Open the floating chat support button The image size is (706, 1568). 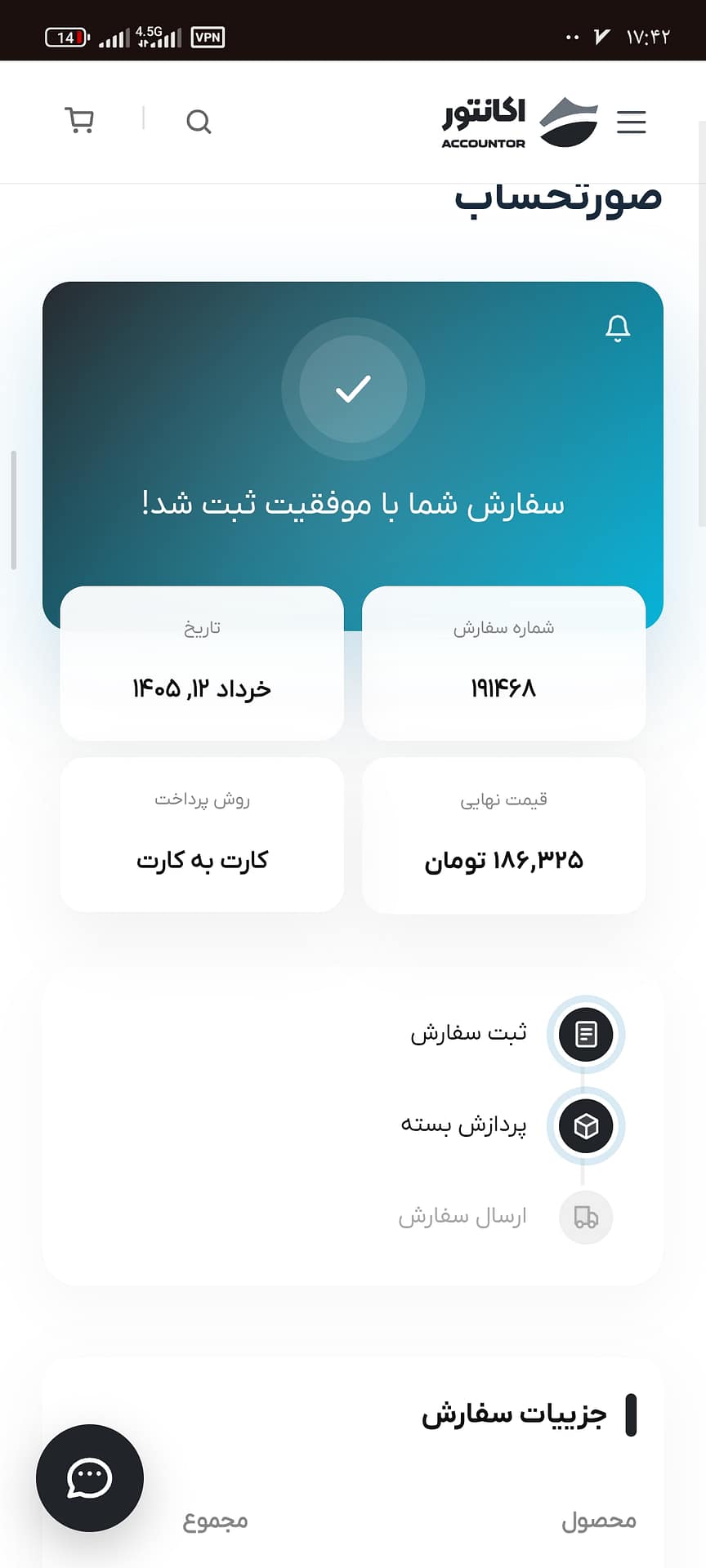point(90,1477)
